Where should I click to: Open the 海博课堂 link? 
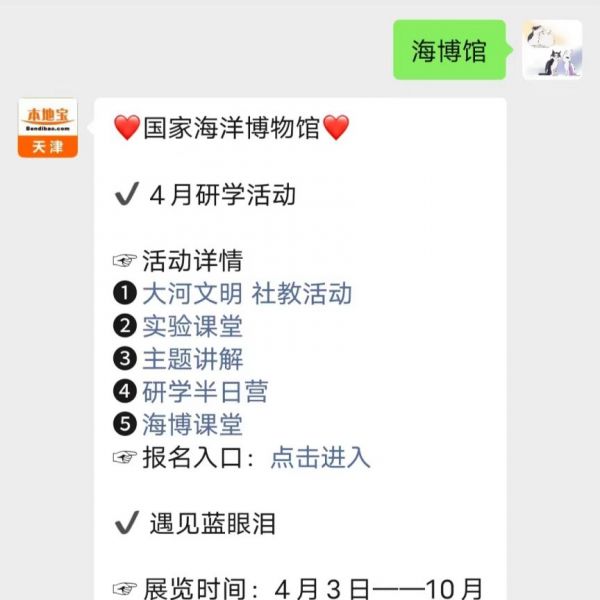(x=192, y=424)
